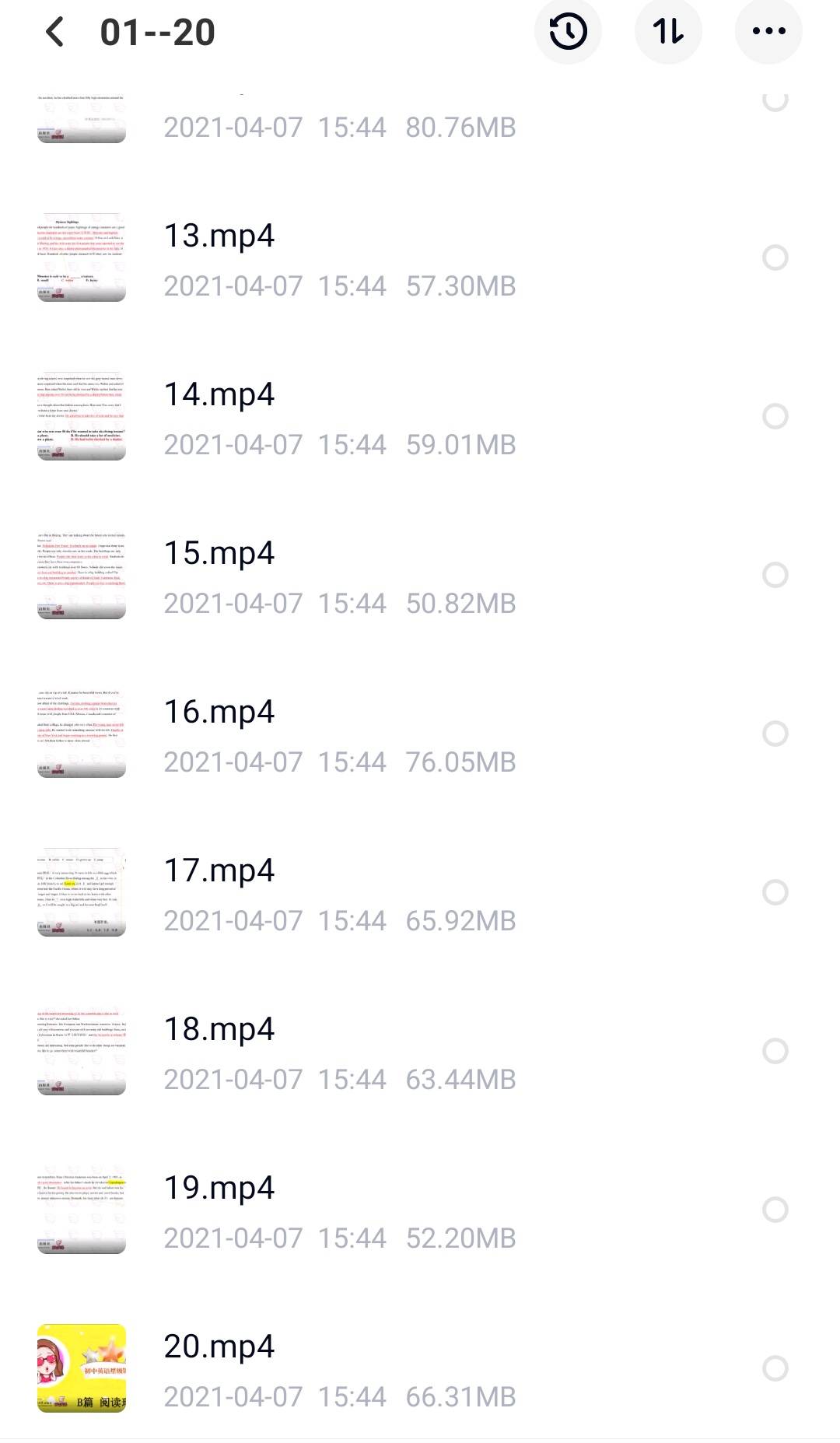This screenshot has height=1443, width=840.
Task: Change the file sort order
Action: click(668, 32)
